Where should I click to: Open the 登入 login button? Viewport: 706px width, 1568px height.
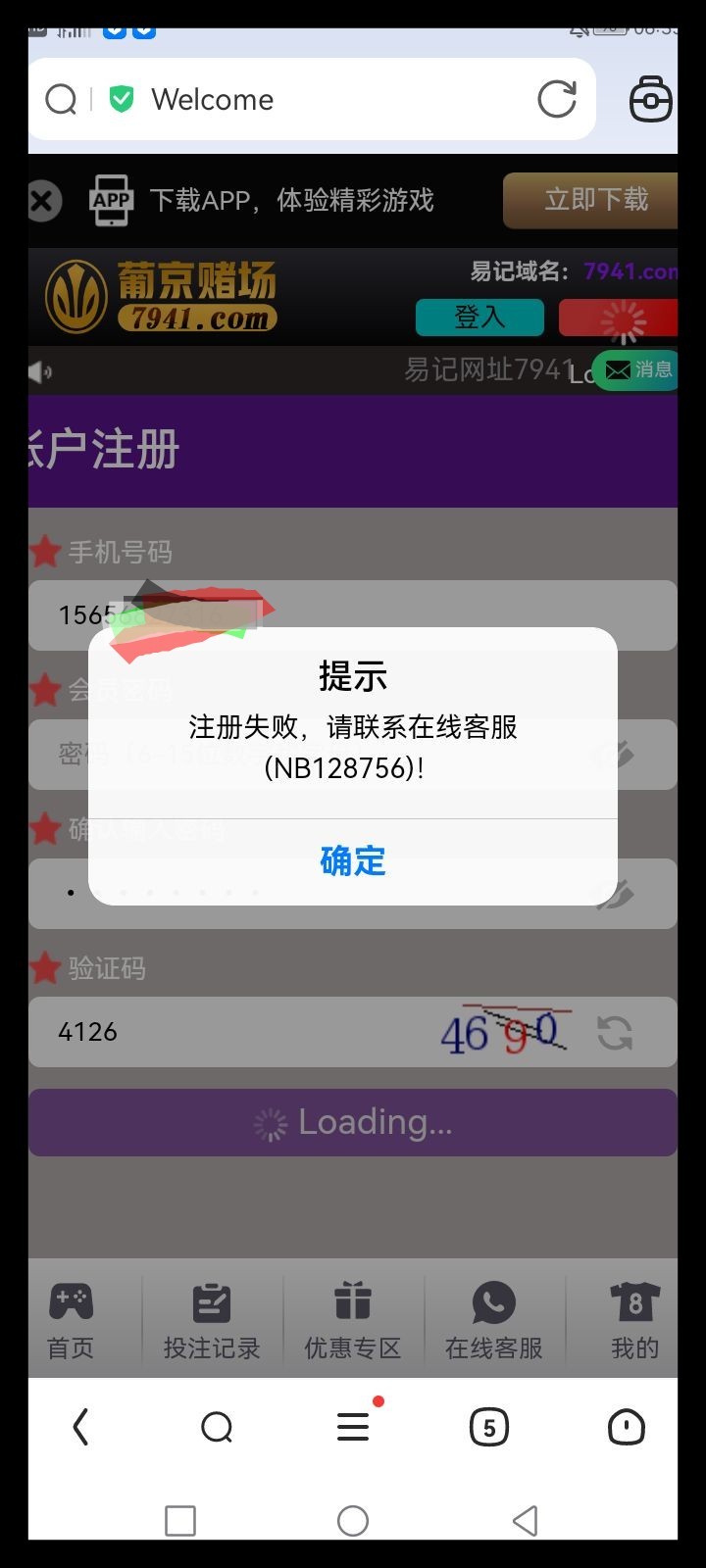tap(479, 317)
